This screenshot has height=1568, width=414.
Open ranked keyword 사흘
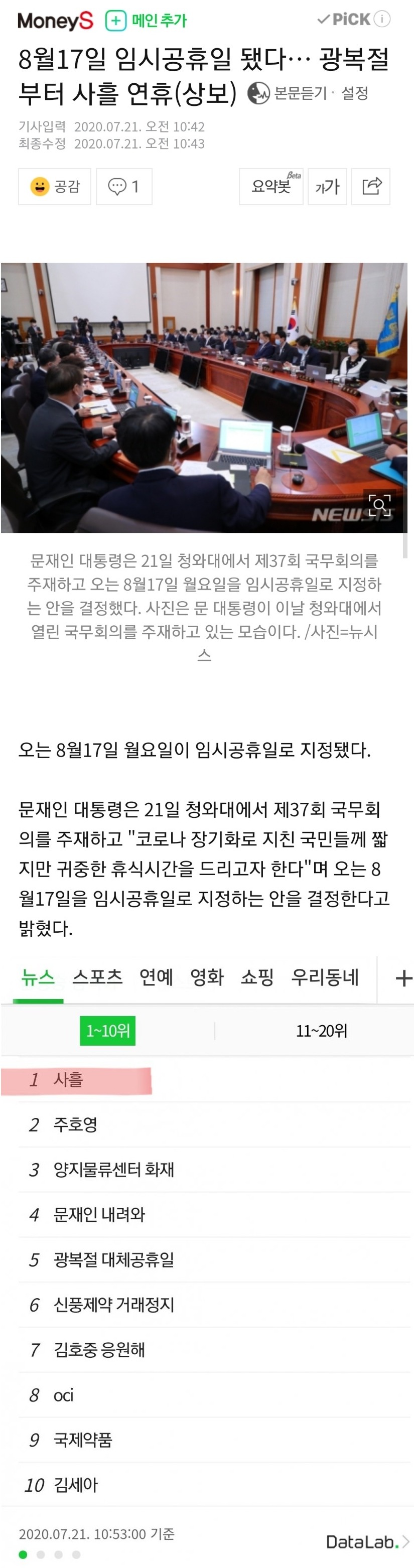(68, 1079)
